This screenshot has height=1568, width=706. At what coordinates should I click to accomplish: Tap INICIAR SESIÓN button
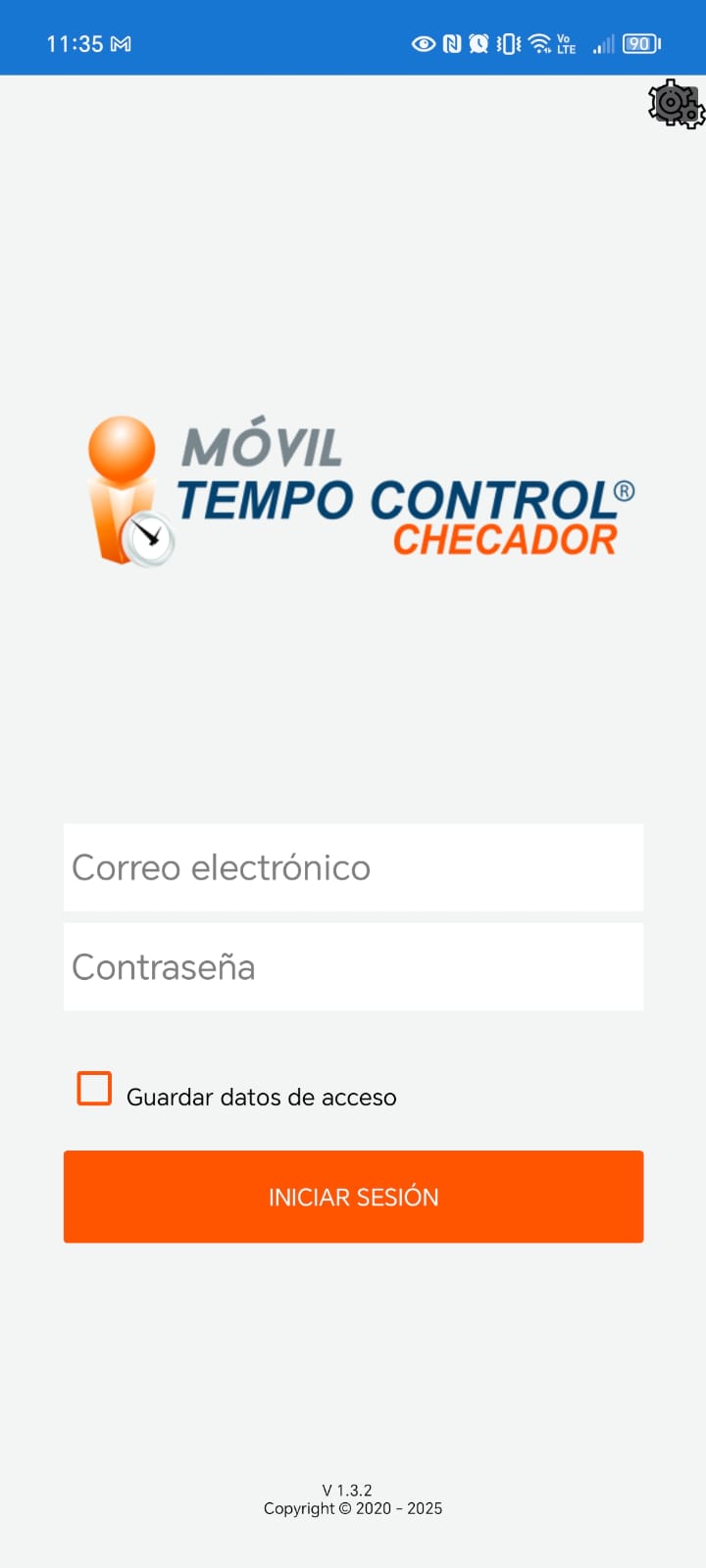tap(353, 1197)
